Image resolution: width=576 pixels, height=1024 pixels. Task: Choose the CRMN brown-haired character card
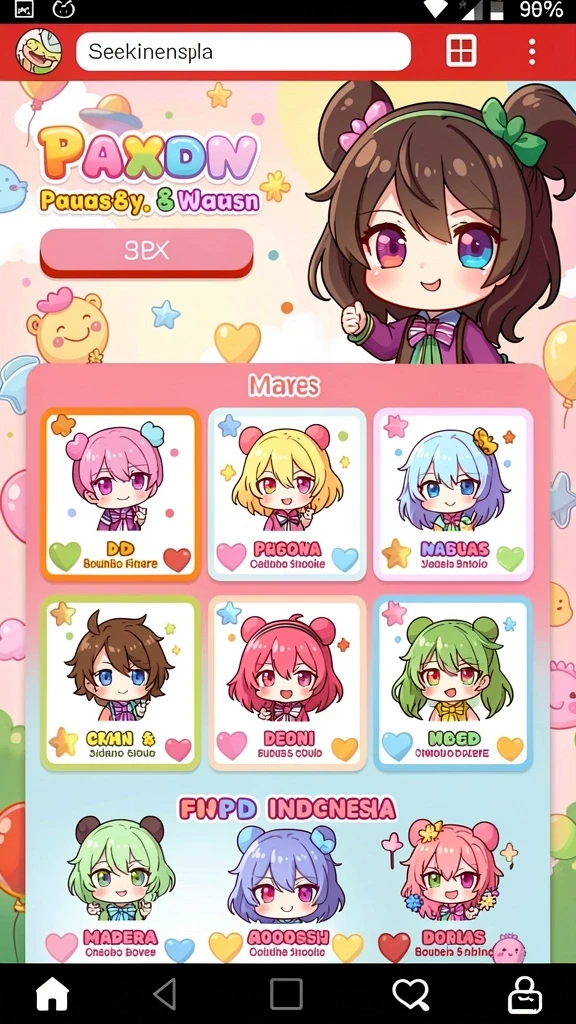point(120,683)
